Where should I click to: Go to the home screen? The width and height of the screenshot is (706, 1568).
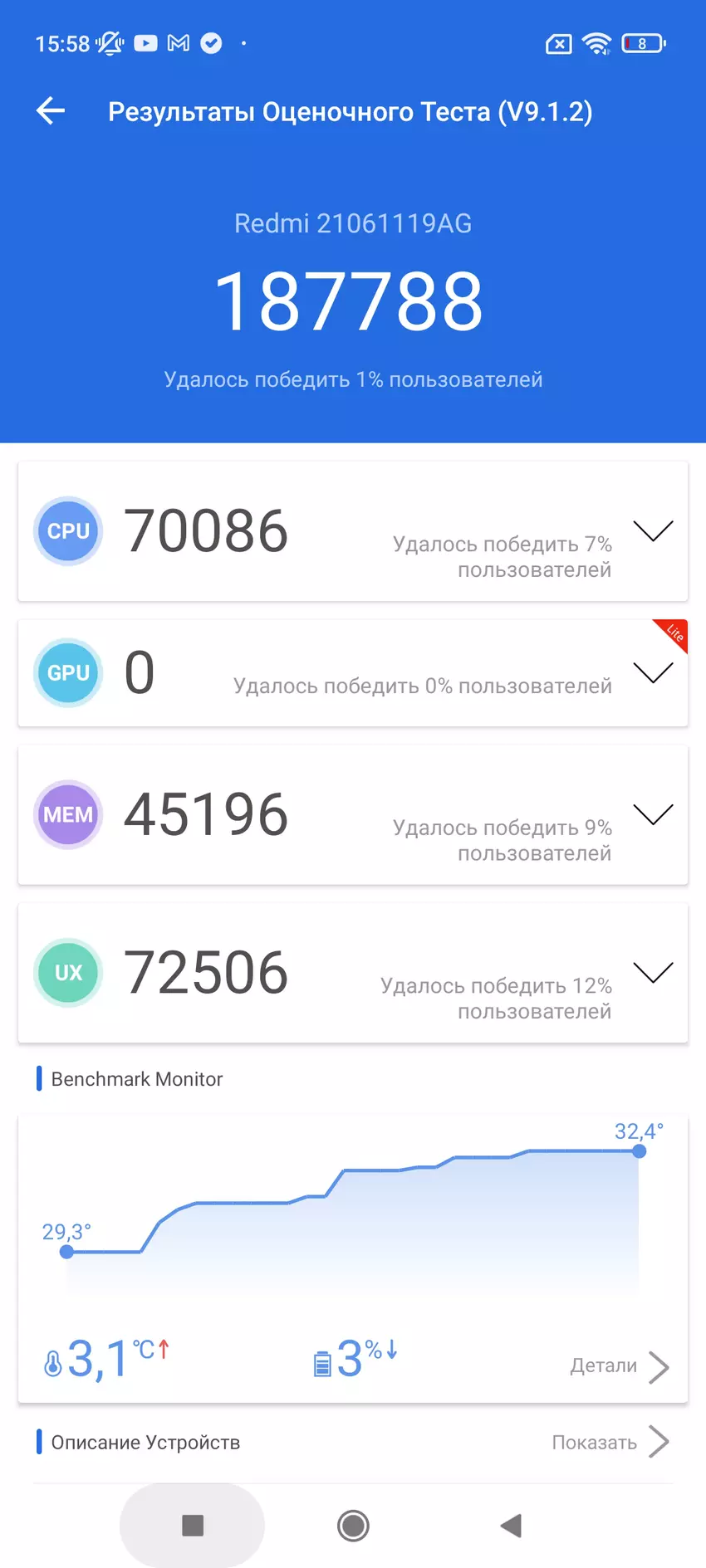(x=353, y=1526)
